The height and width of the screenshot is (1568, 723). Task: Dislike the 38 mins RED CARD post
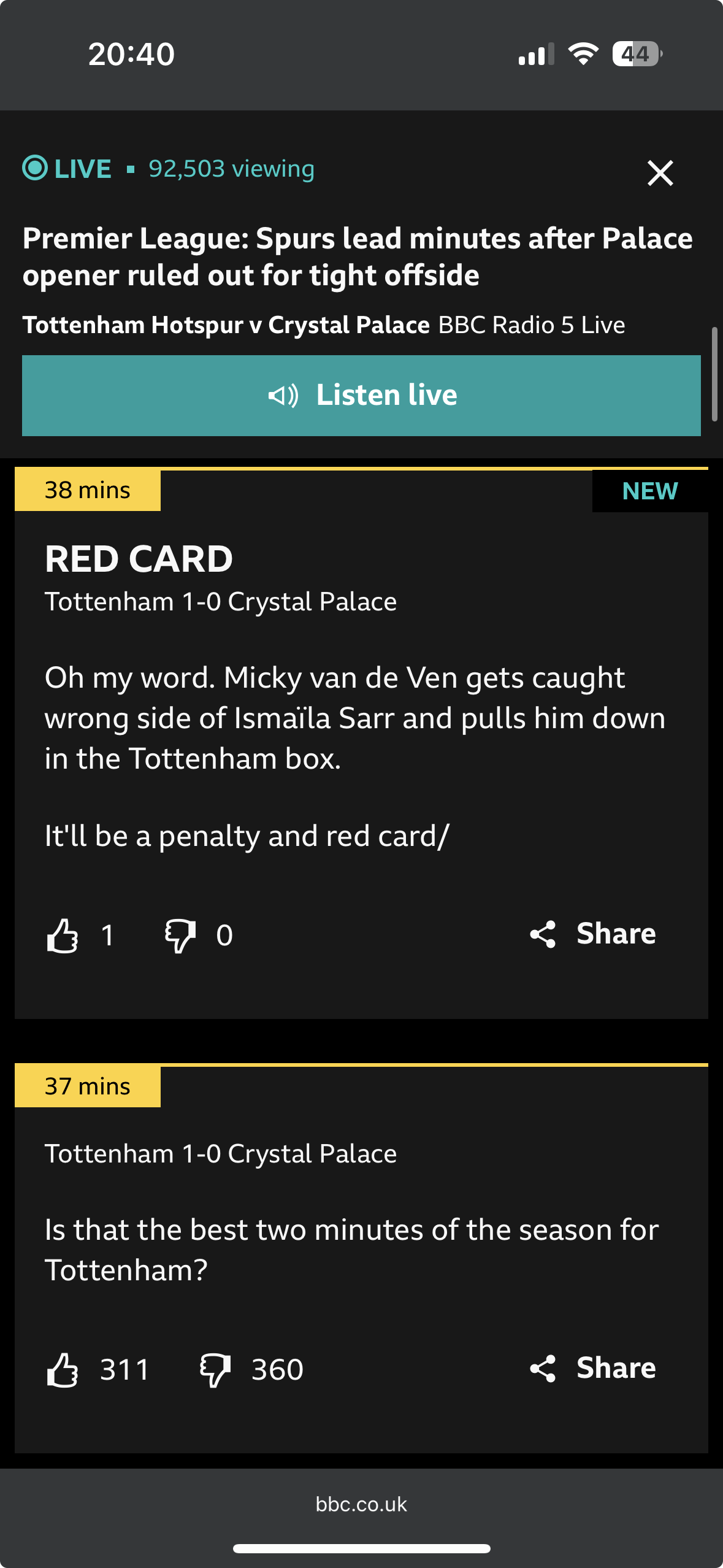180,936
